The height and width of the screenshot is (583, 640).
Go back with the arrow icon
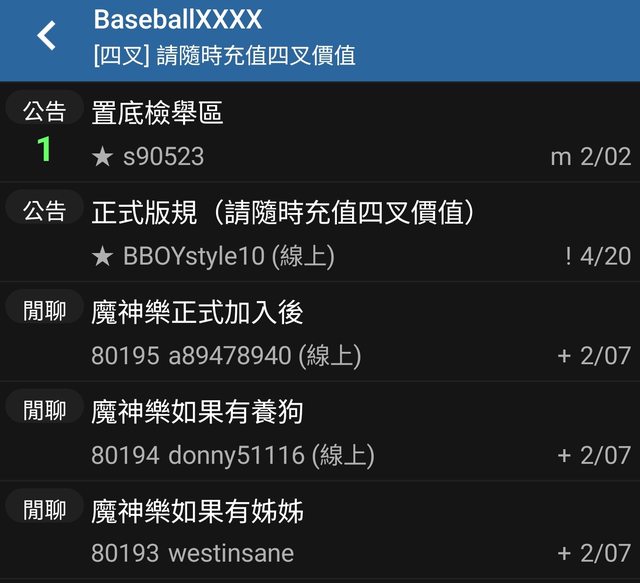(x=46, y=37)
